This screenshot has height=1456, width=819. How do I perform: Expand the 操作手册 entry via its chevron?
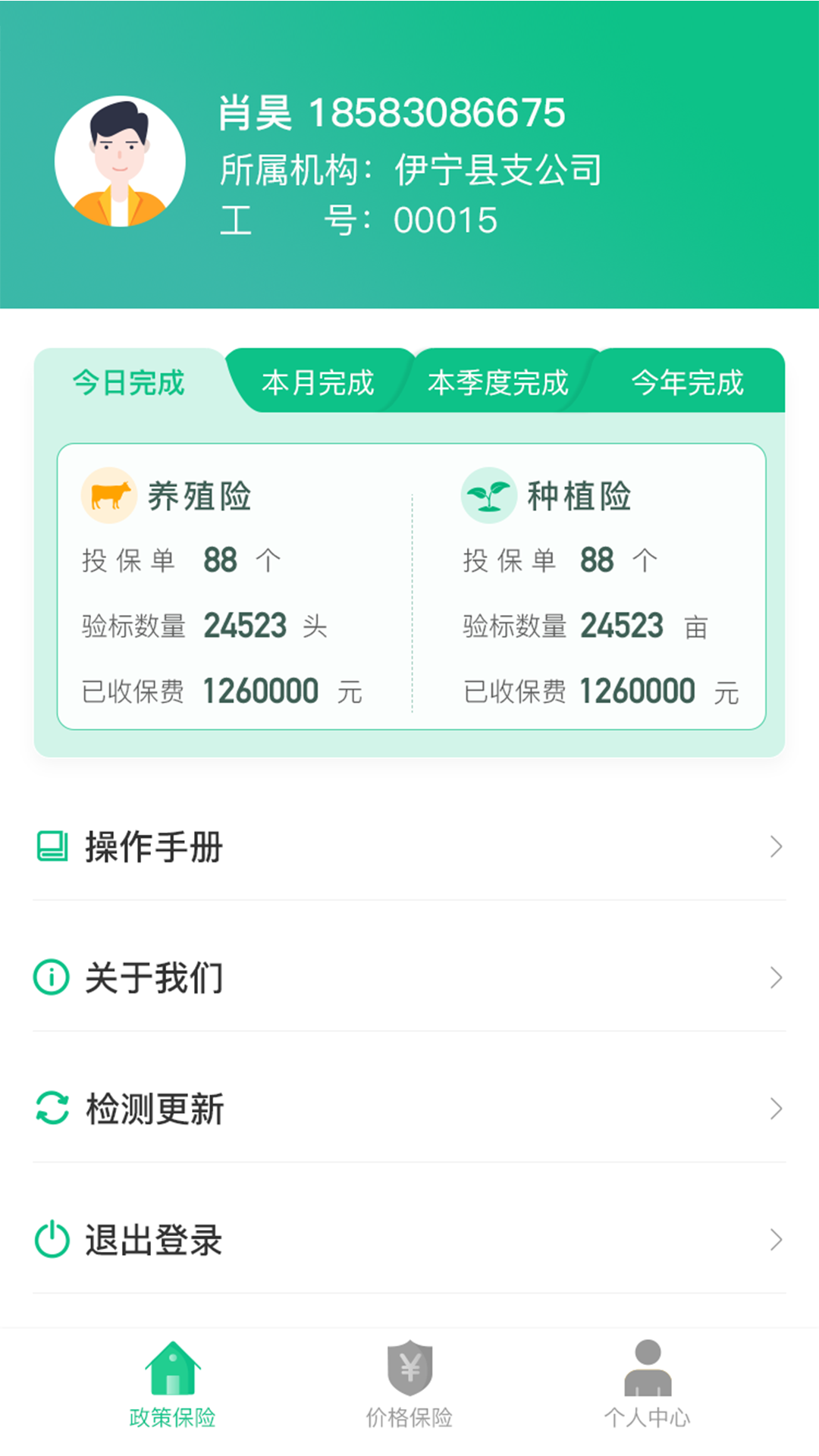click(775, 847)
